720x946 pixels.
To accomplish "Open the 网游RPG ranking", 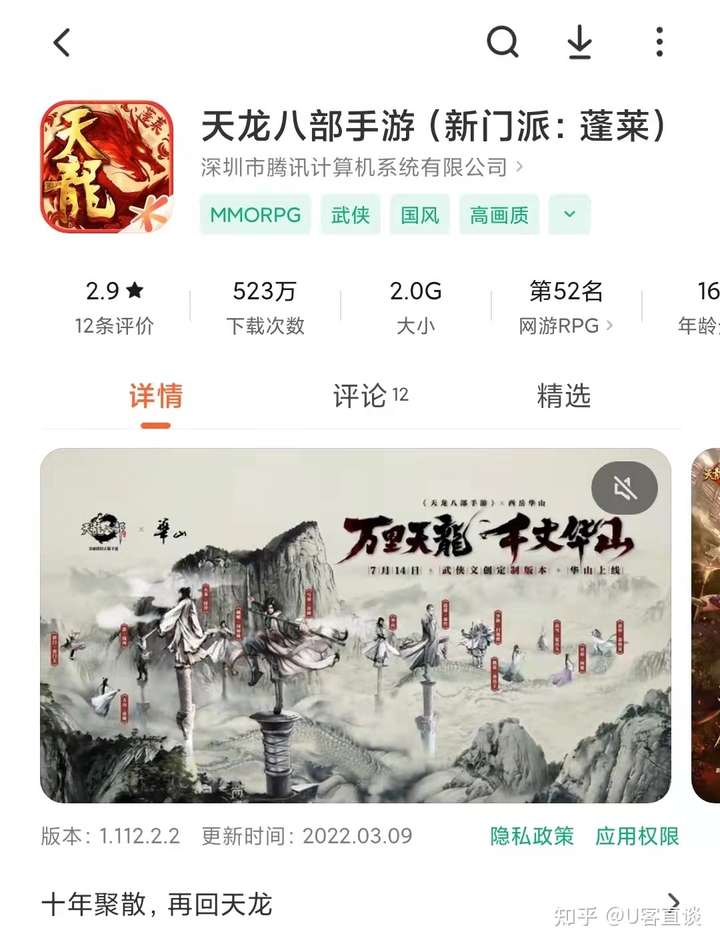I will click(x=566, y=307).
